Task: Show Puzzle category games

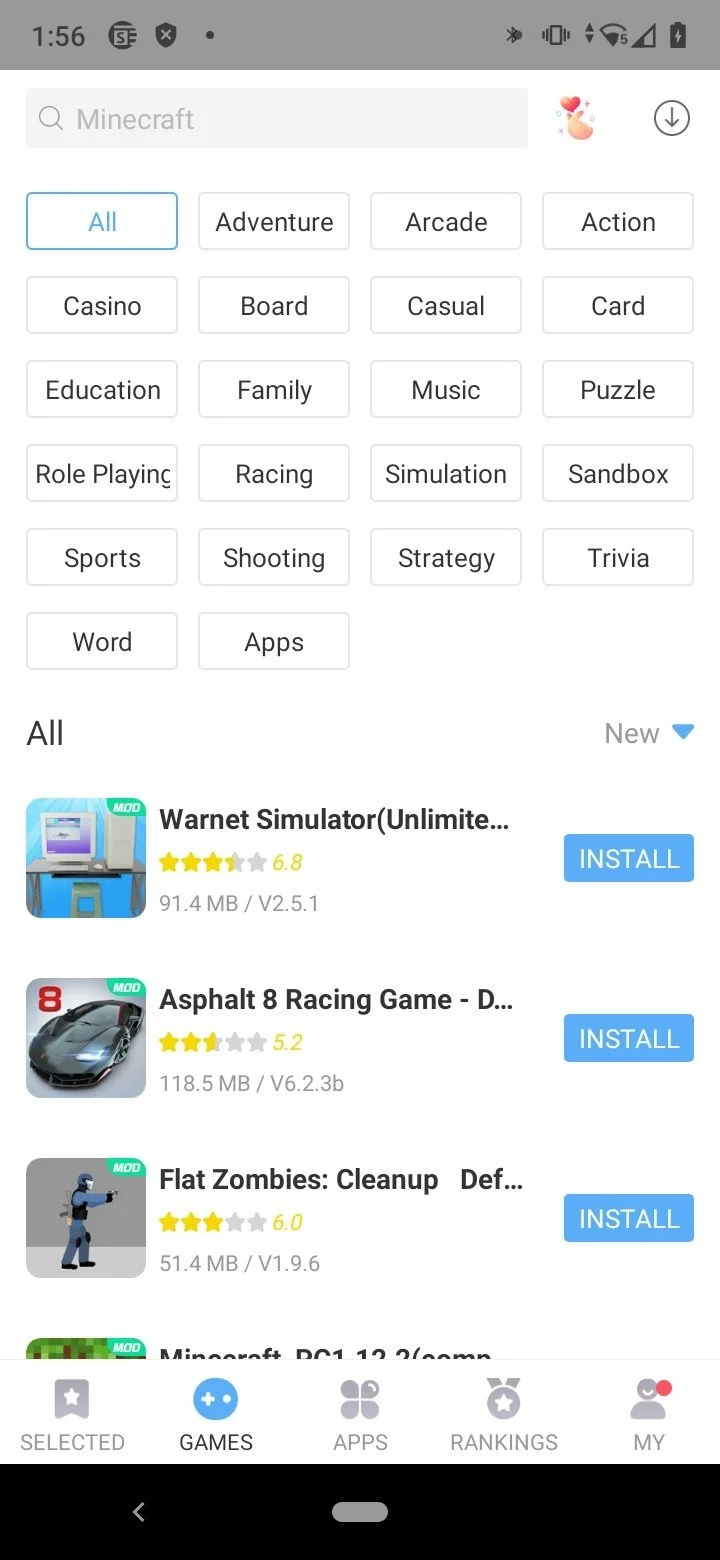Action: [x=618, y=390]
